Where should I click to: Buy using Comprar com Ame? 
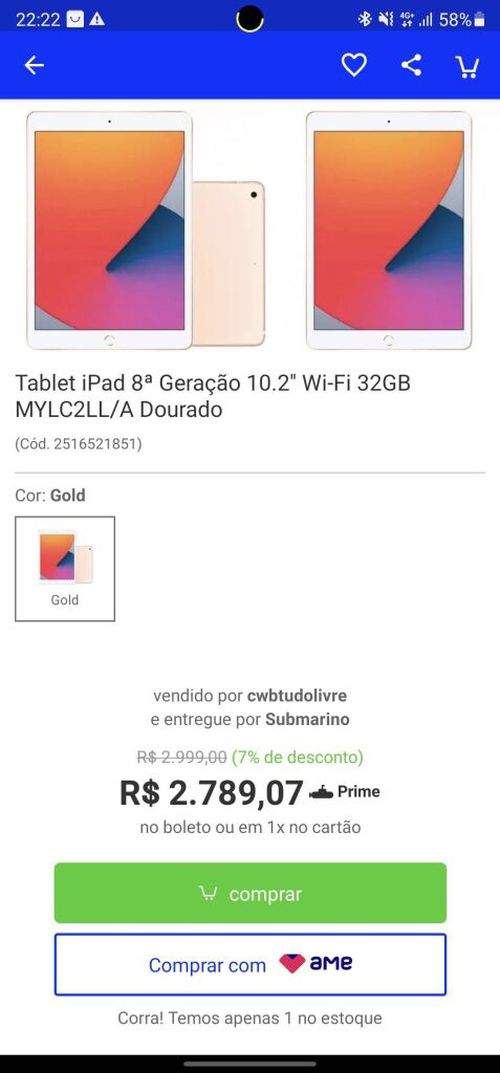point(250,964)
